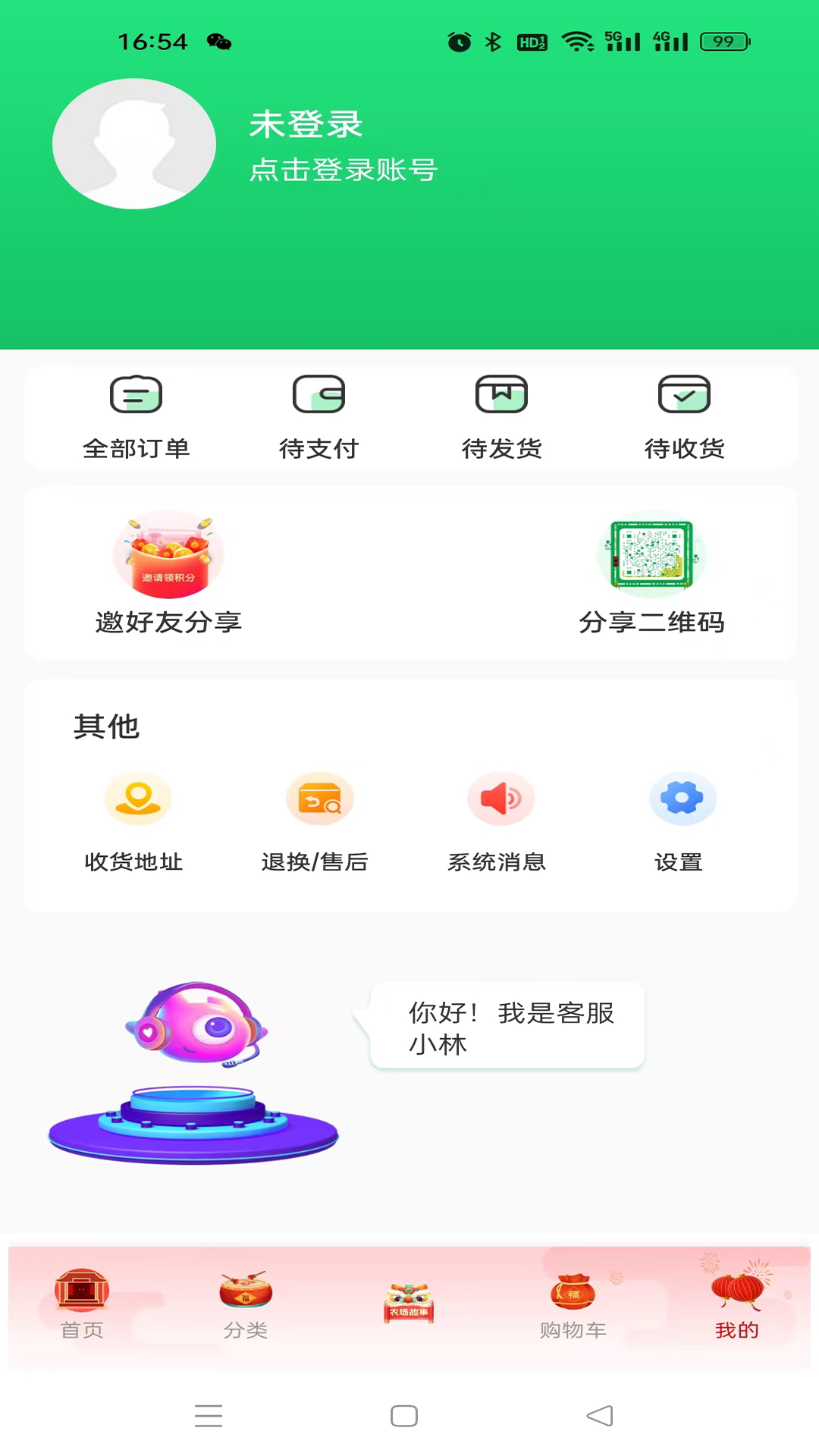Open the 农场故事 center navigation item

point(408,1298)
